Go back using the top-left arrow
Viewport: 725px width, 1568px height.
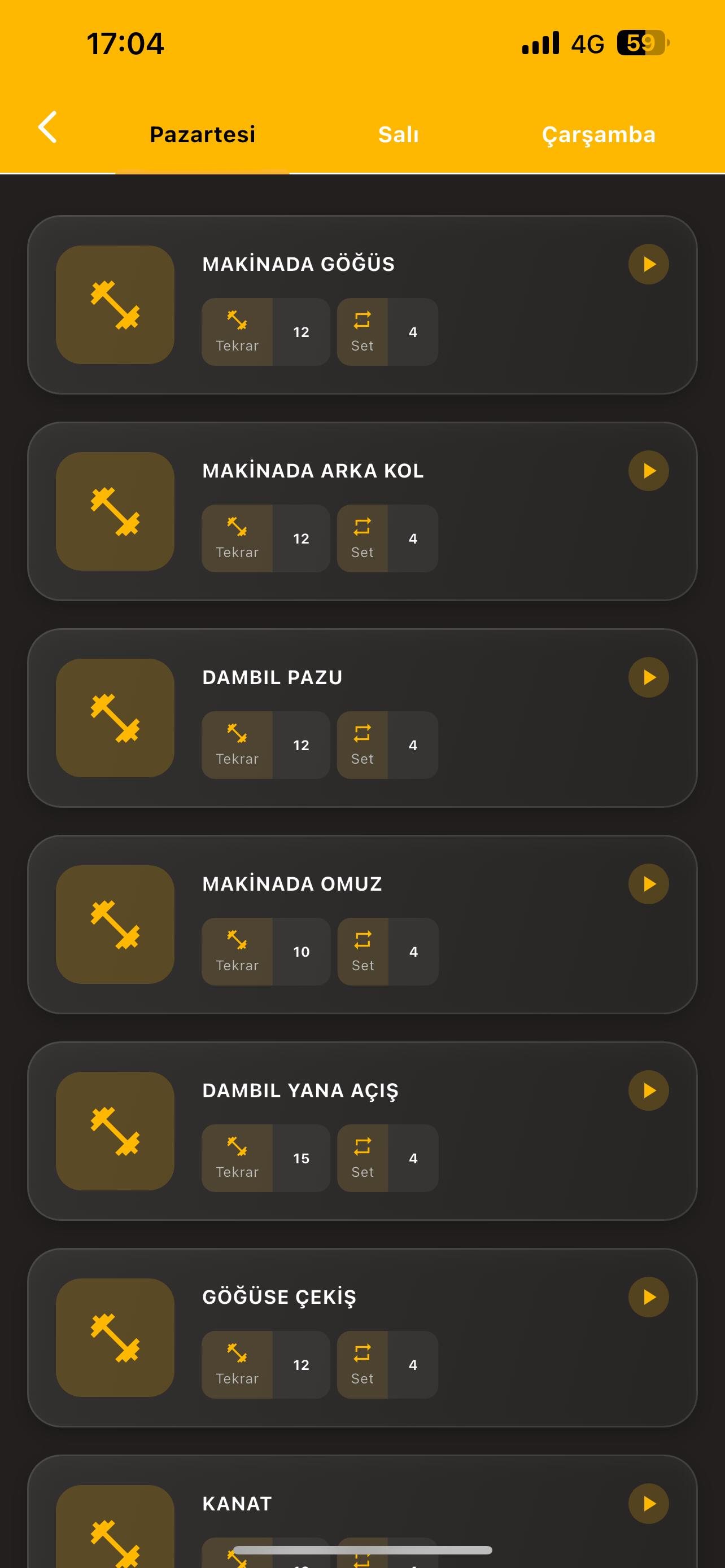click(x=47, y=128)
